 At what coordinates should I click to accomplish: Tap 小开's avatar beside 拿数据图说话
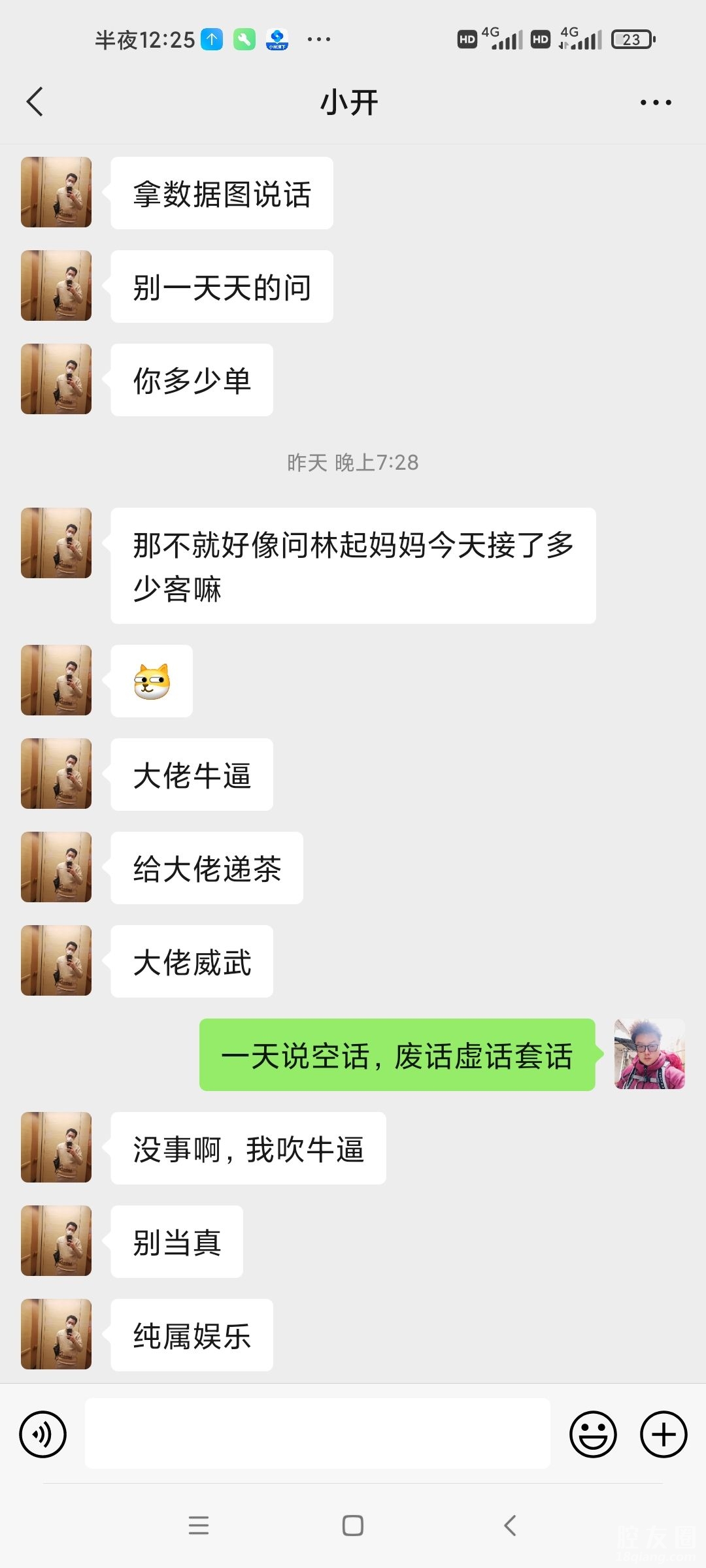click(x=56, y=192)
